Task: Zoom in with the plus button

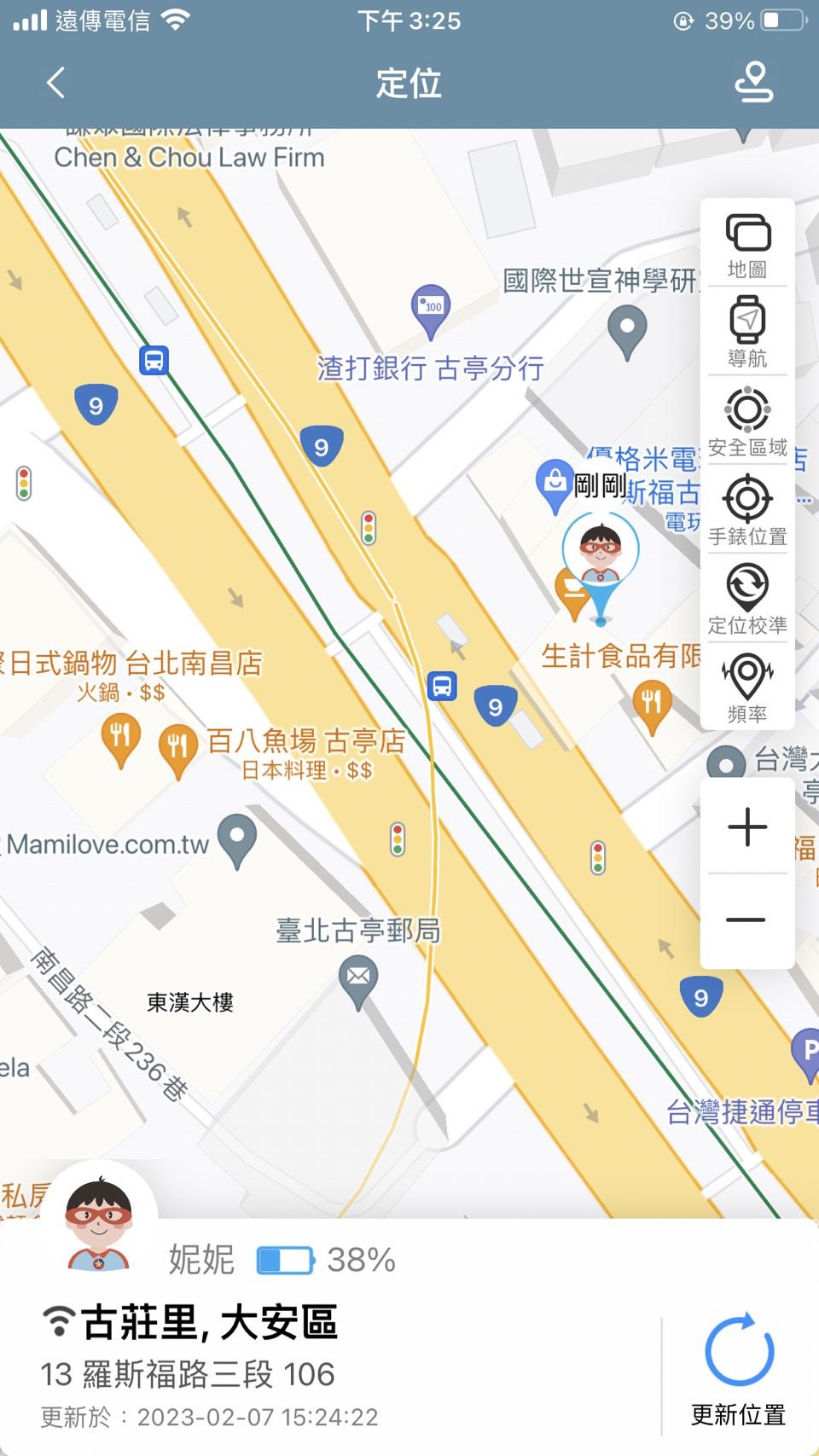Action: (746, 826)
